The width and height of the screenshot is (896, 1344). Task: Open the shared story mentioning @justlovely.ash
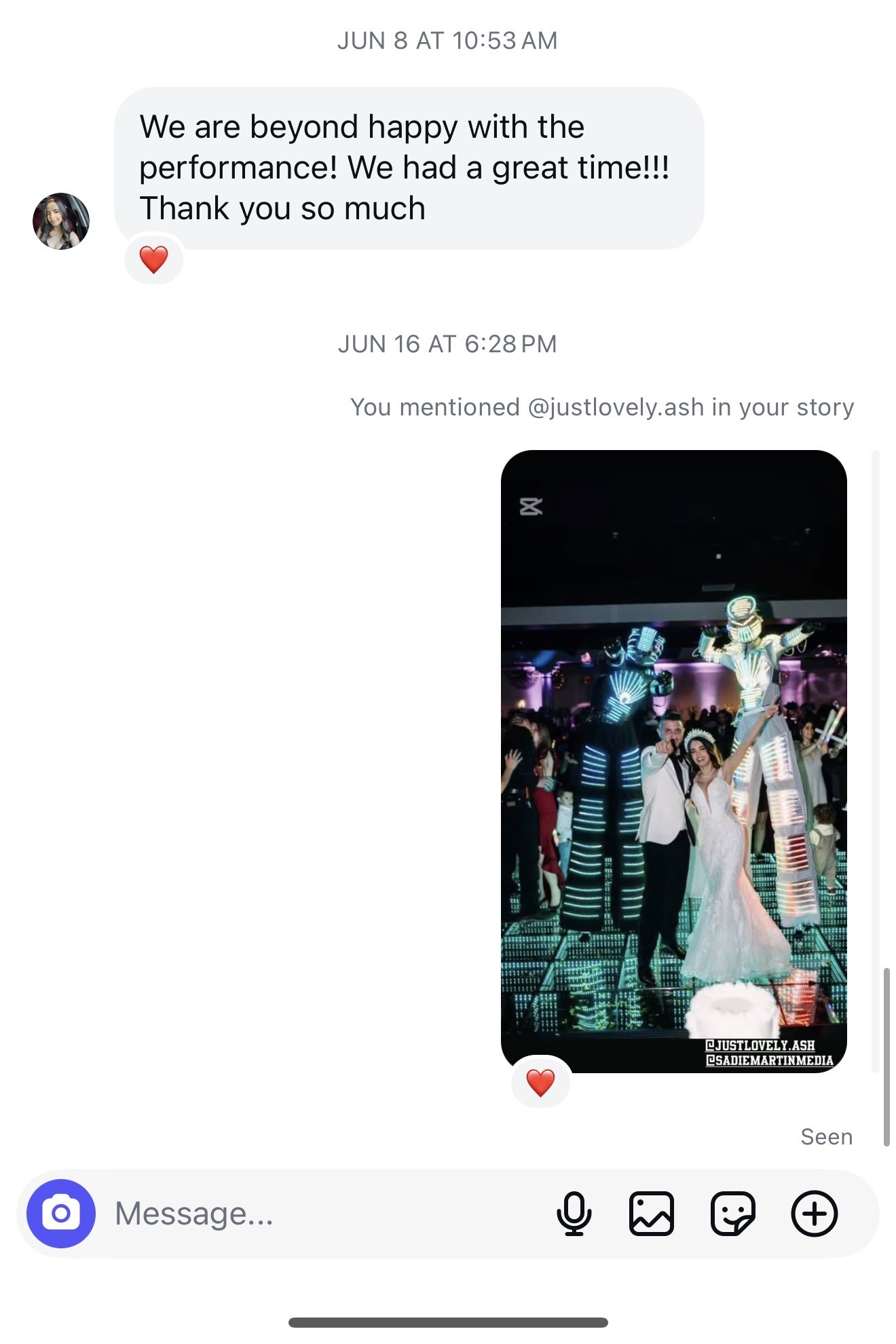click(x=673, y=760)
